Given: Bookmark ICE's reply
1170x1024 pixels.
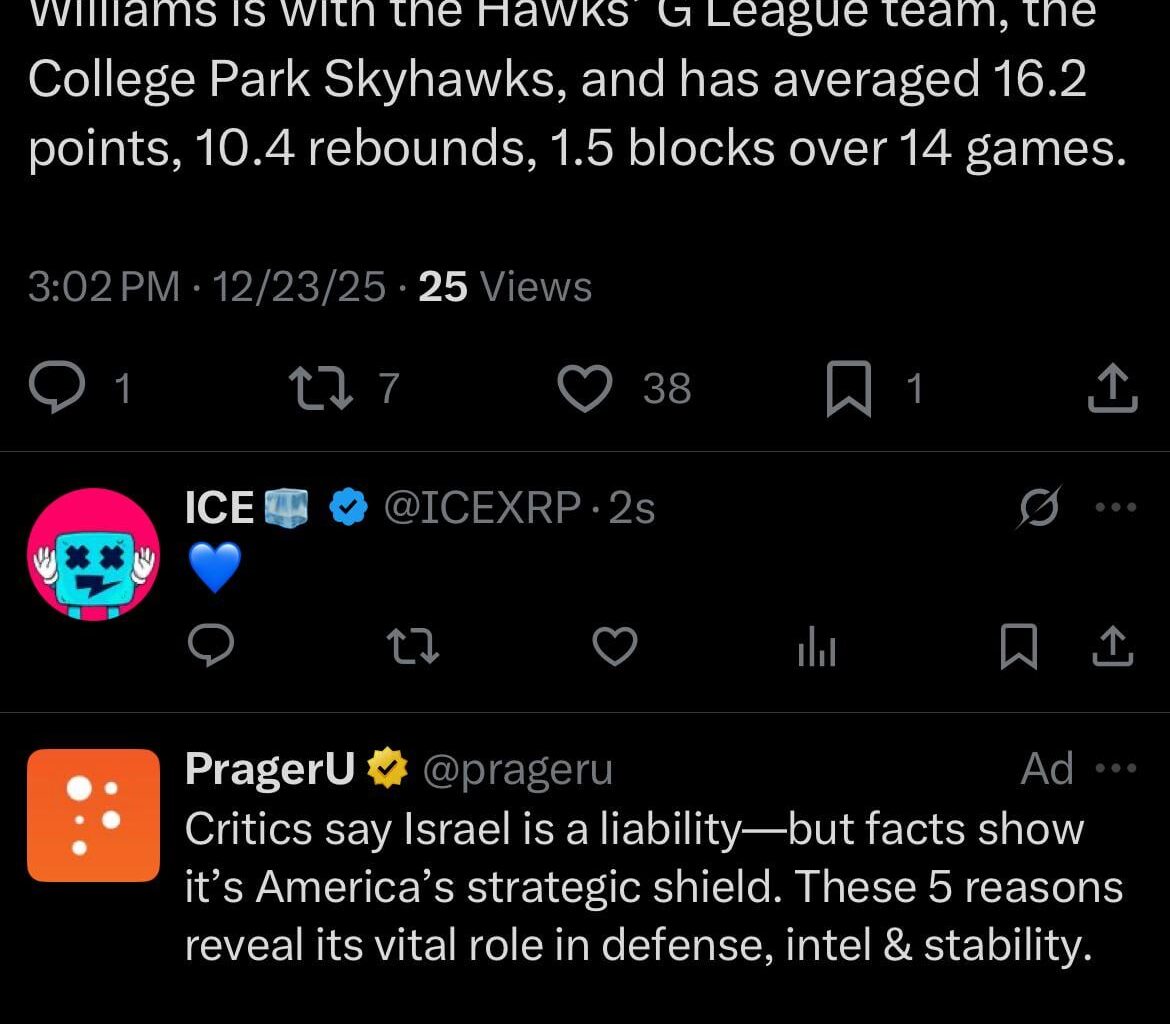Looking at the screenshot, I should pos(1018,647).
